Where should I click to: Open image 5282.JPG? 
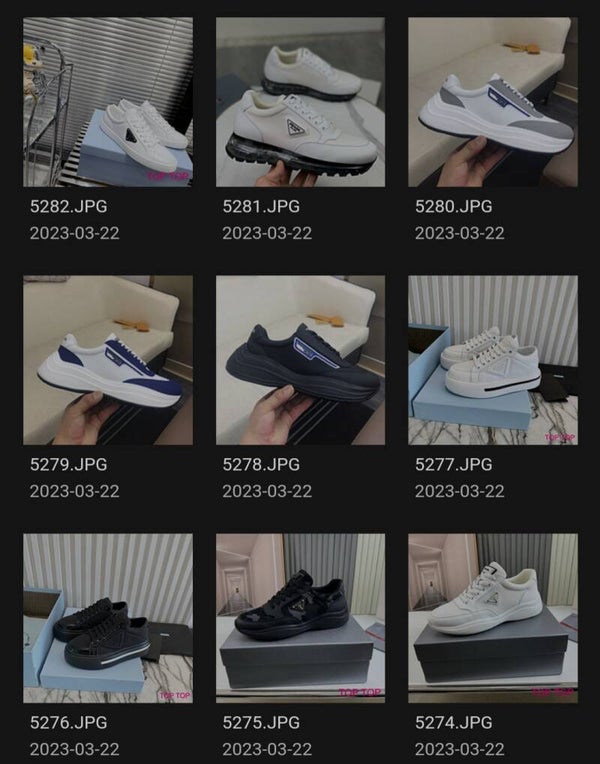click(x=108, y=102)
